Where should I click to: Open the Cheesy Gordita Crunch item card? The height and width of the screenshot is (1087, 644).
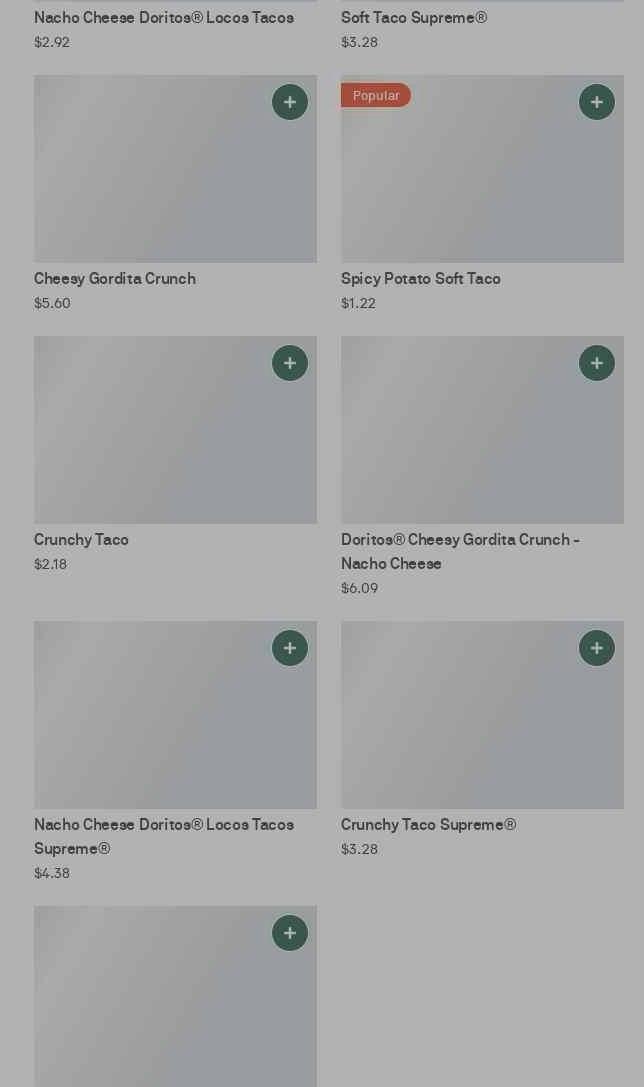(175, 193)
